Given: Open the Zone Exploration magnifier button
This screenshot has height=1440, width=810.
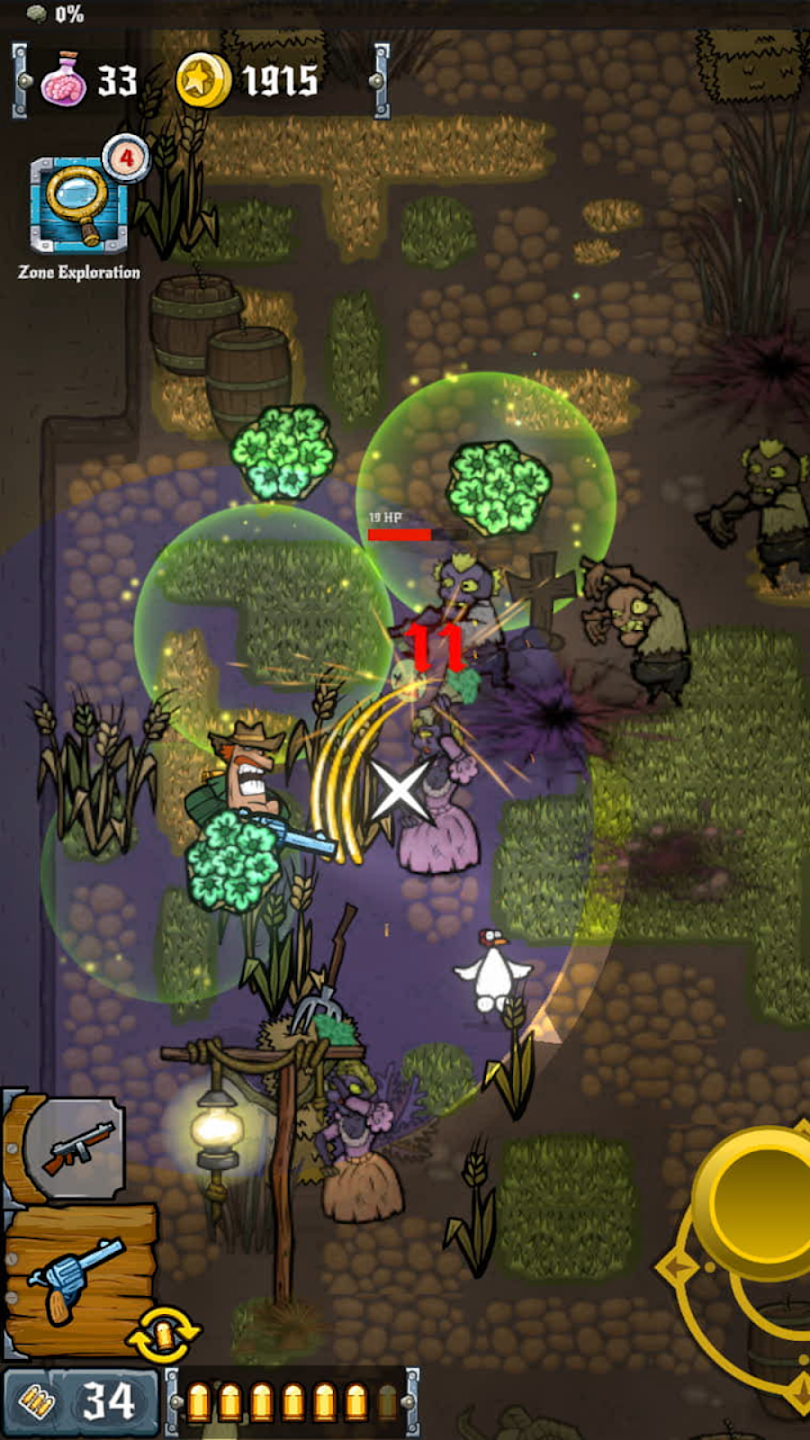Looking at the screenshot, I should tap(80, 205).
